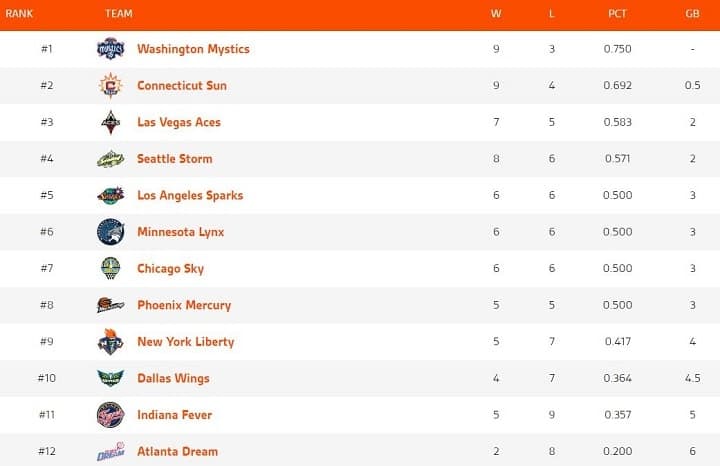Screen dimensions: 720x466
Task: Tap the Indiana Fever team name
Action: pos(175,414)
